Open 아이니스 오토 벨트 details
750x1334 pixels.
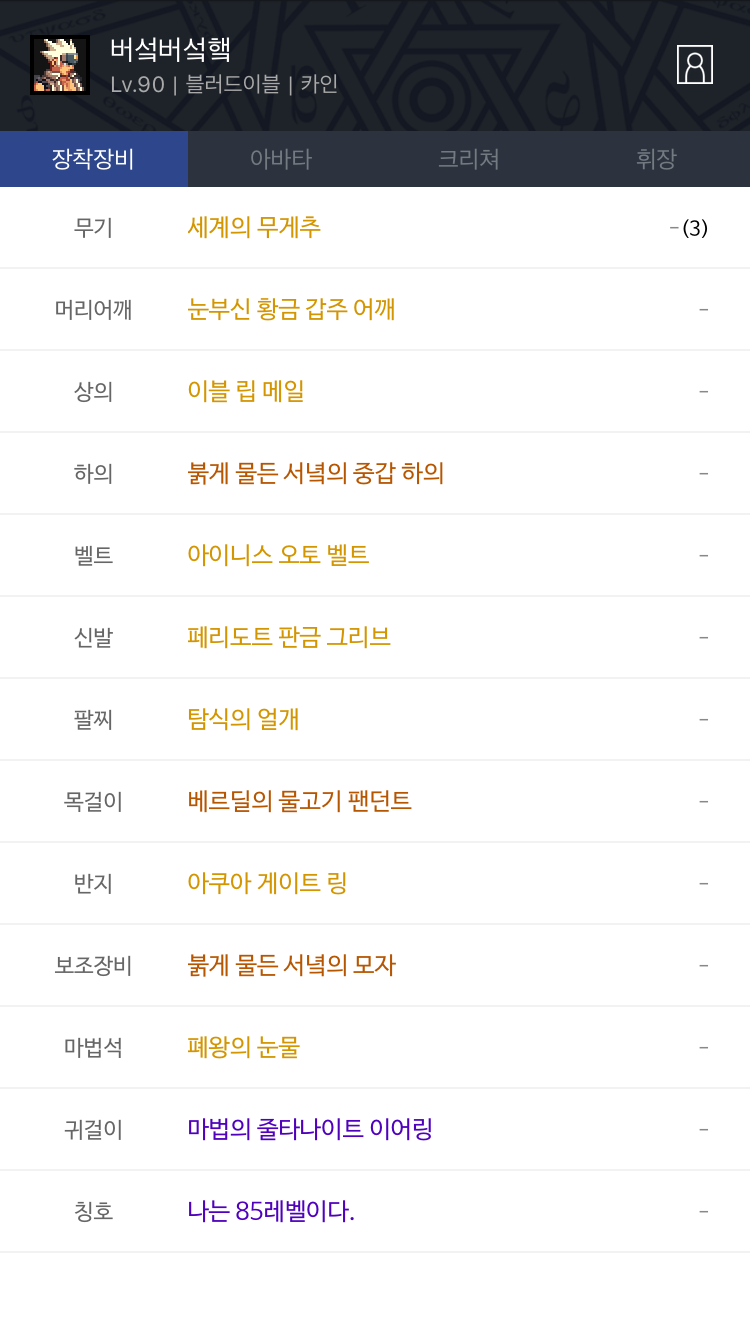tap(278, 555)
